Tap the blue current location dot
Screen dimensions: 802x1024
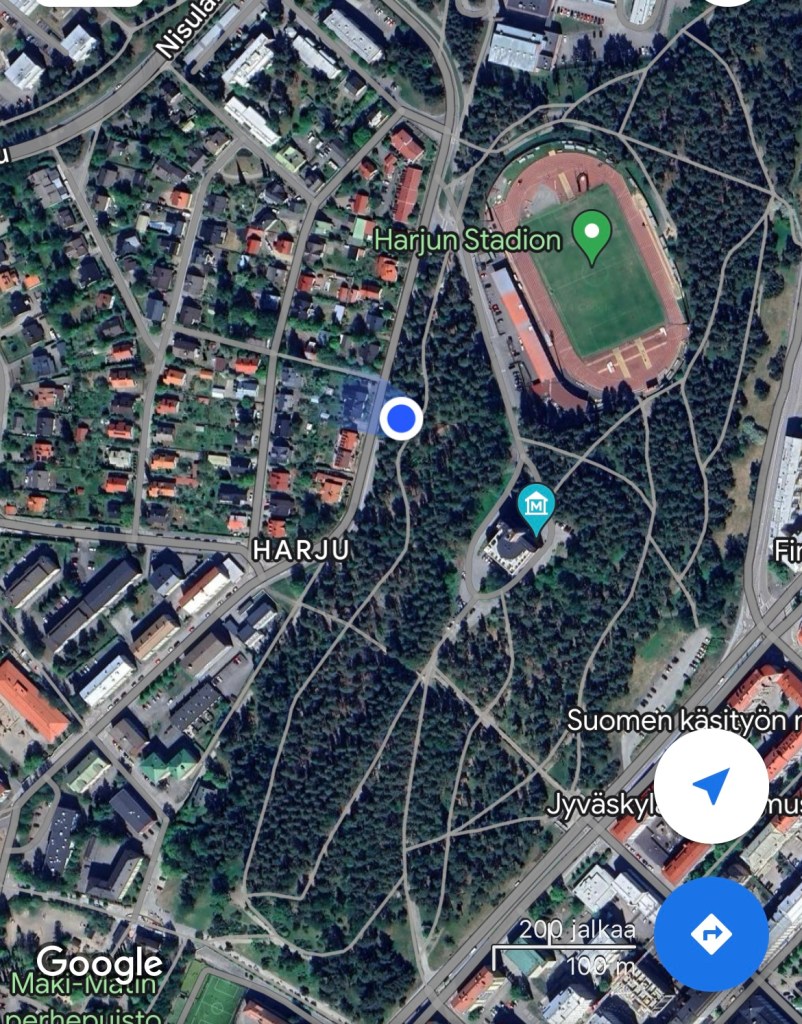point(402,418)
